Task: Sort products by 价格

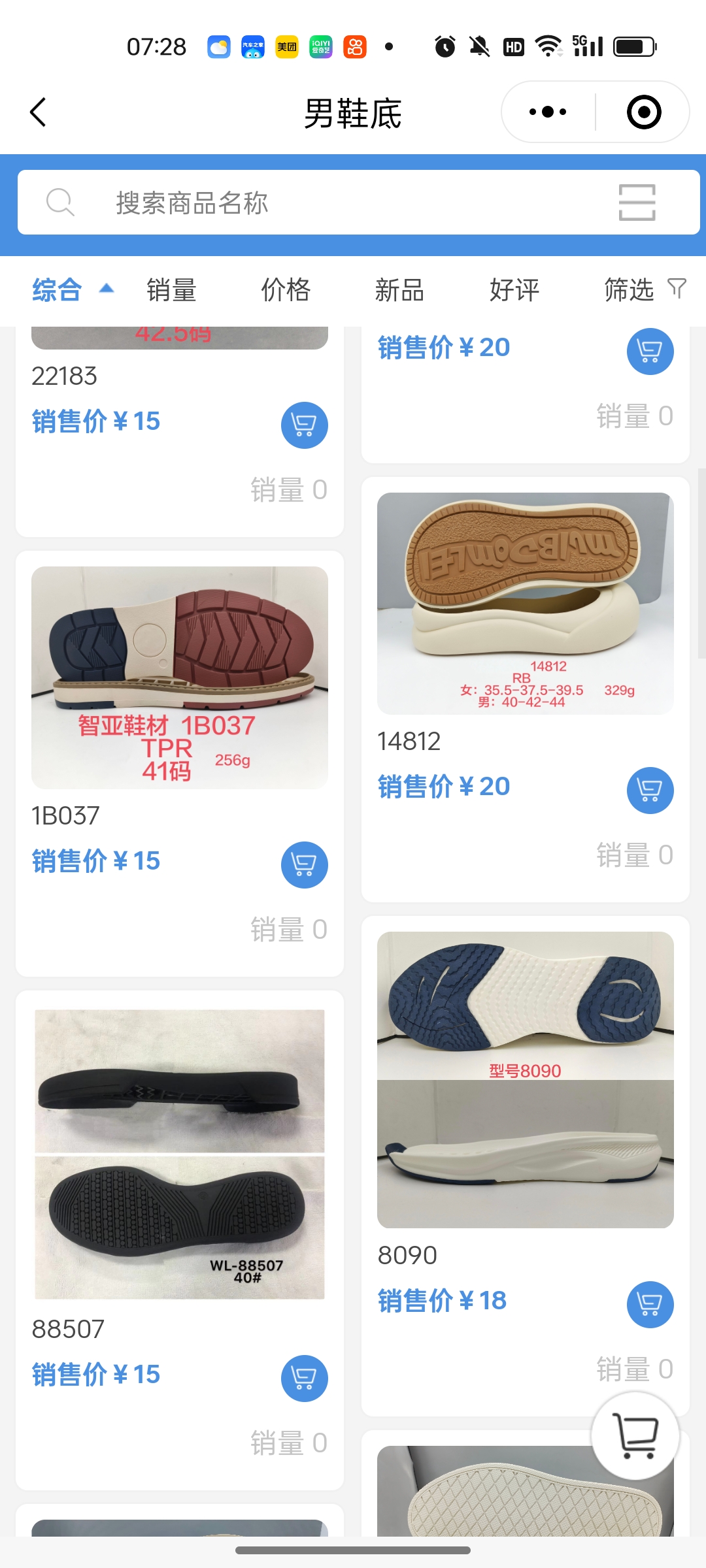Action: coord(286,289)
